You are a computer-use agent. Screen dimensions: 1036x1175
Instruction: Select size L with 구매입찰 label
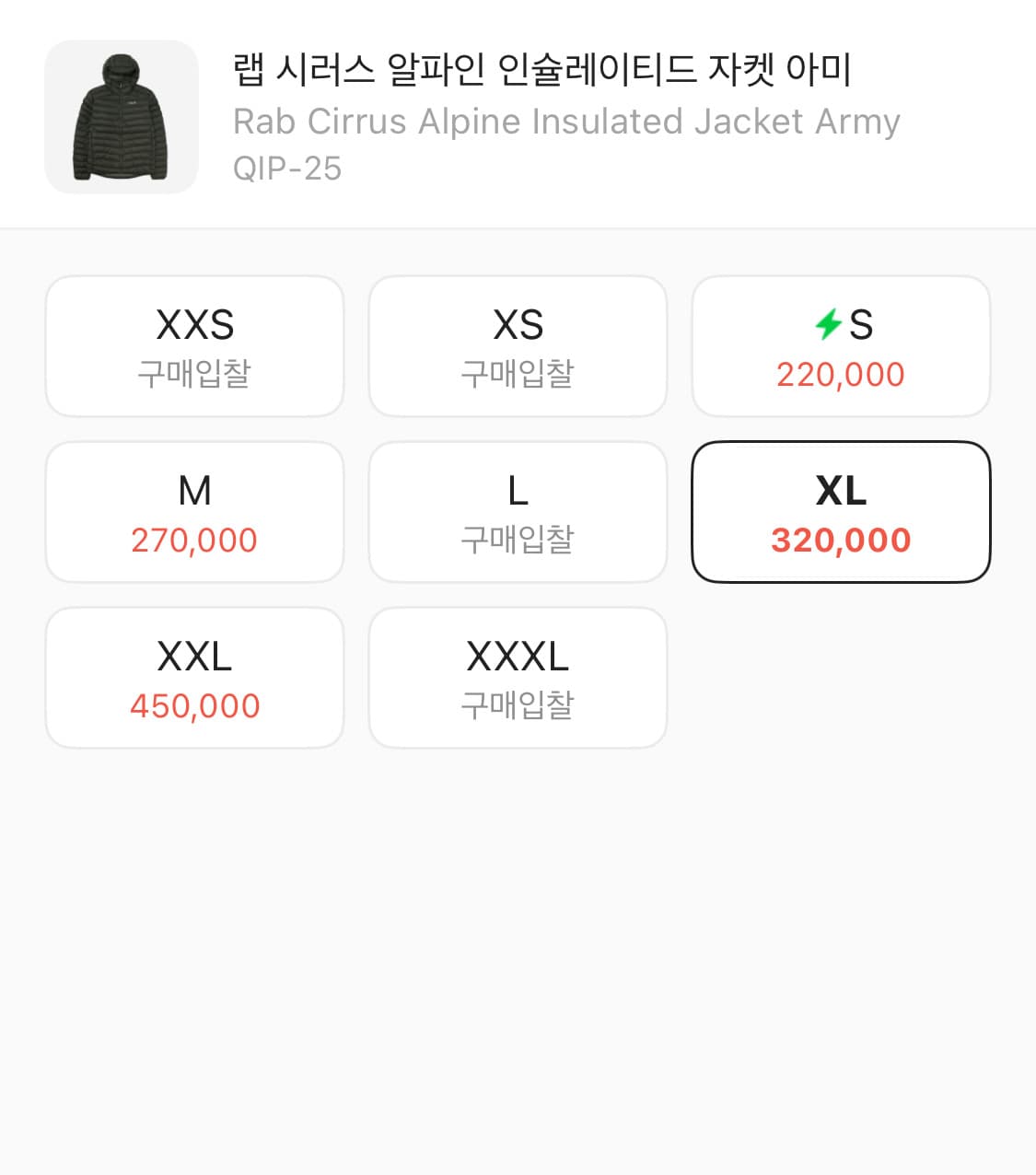click(x=518, y=512)
